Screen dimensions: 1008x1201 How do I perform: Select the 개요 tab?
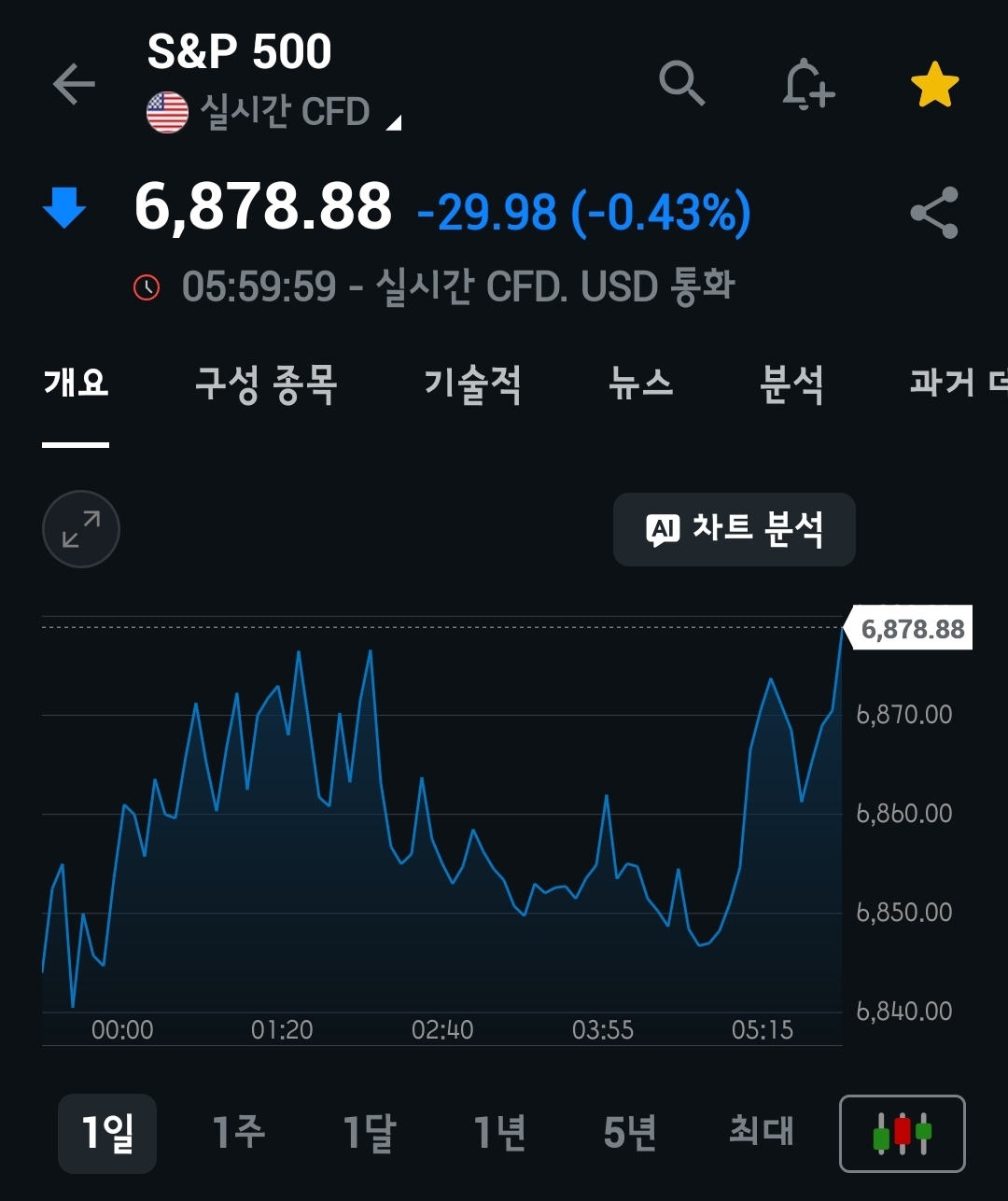point(76,384)
